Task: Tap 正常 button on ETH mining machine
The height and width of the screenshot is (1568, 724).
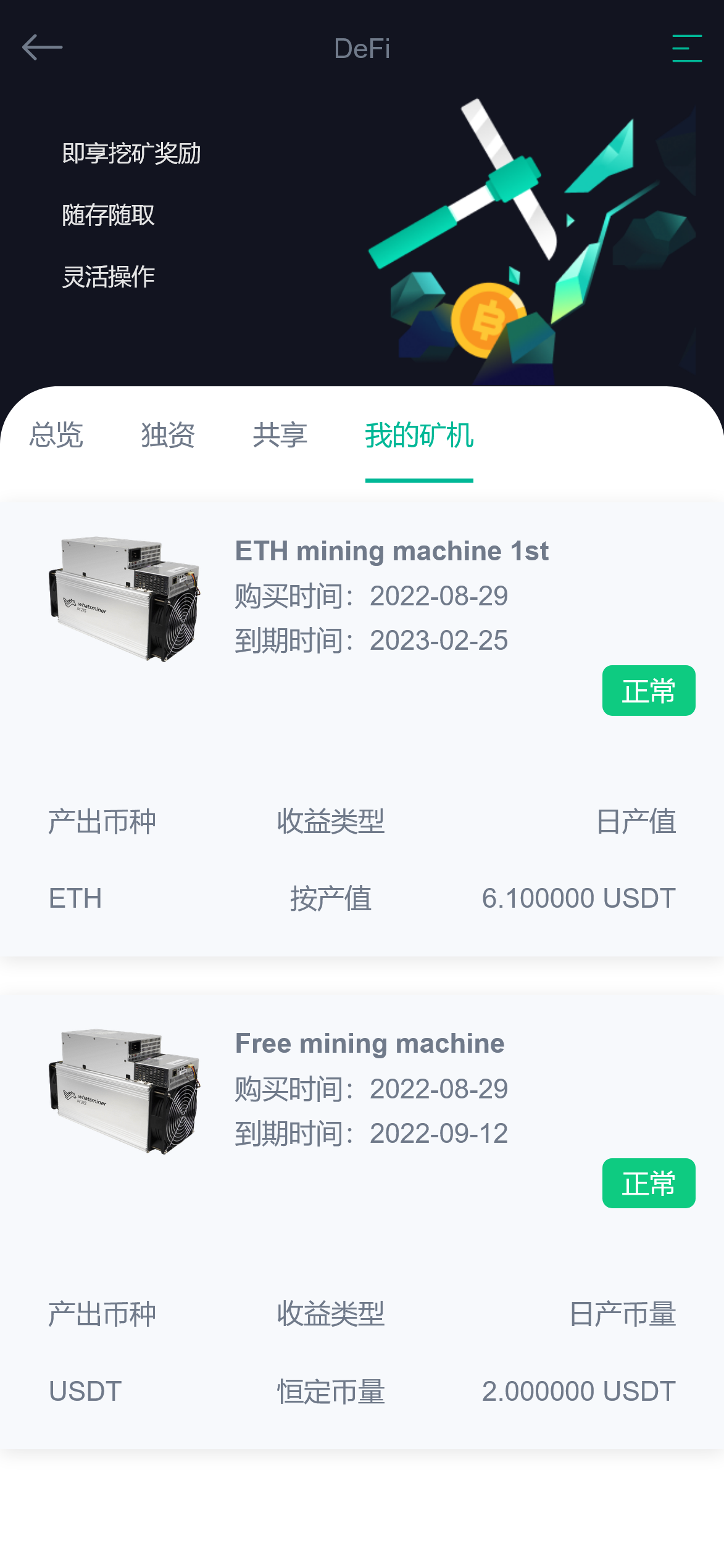Action: coord(648,691)
